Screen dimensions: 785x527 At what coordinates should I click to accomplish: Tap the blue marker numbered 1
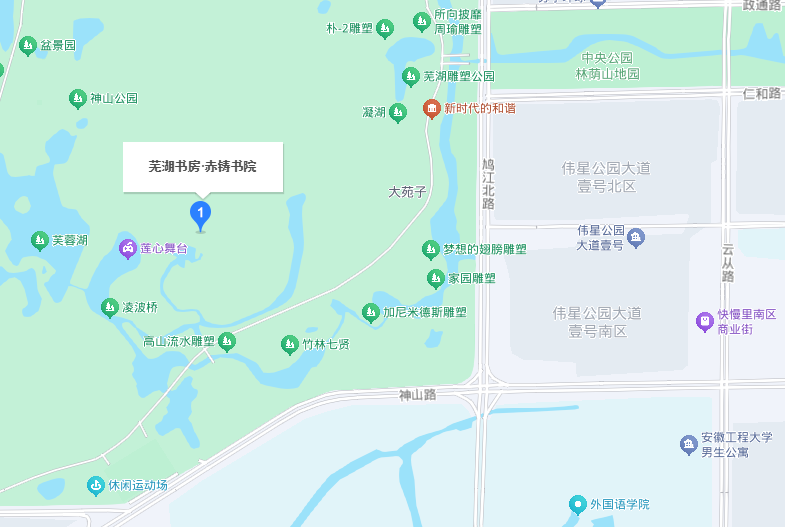[x=200, y=213]
